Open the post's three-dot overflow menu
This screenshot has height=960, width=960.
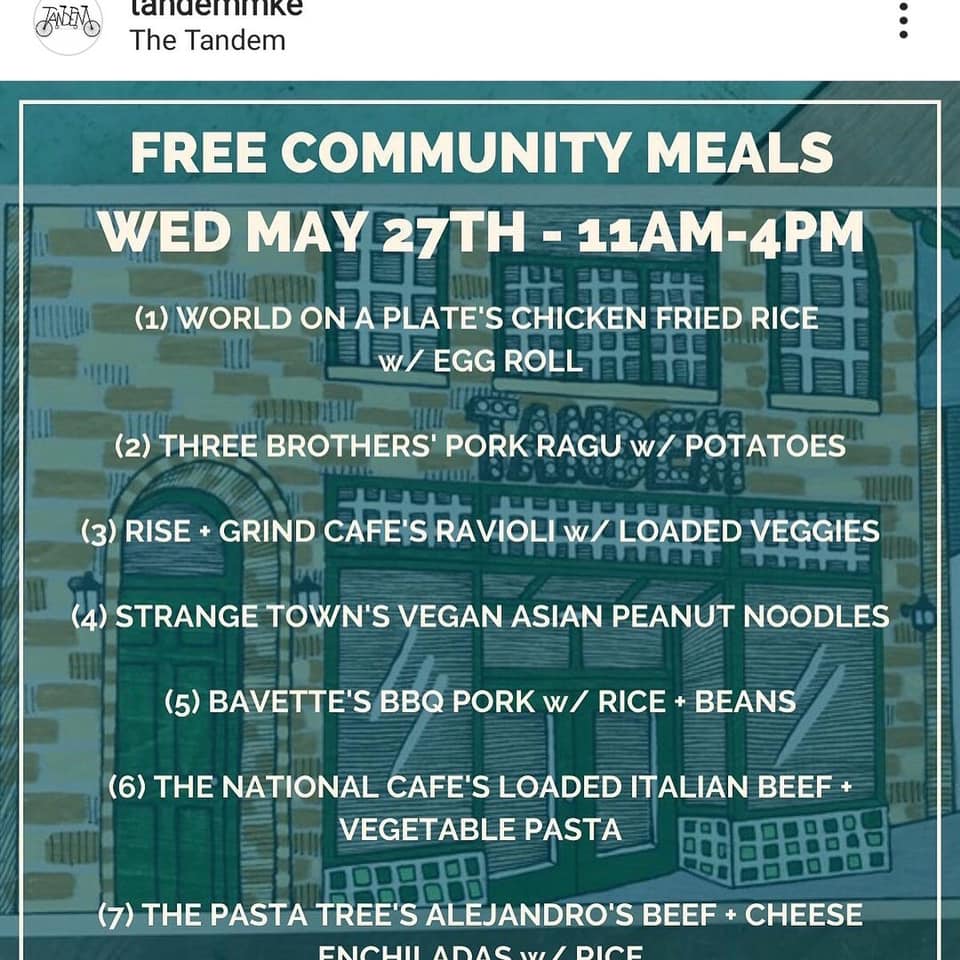903,20
